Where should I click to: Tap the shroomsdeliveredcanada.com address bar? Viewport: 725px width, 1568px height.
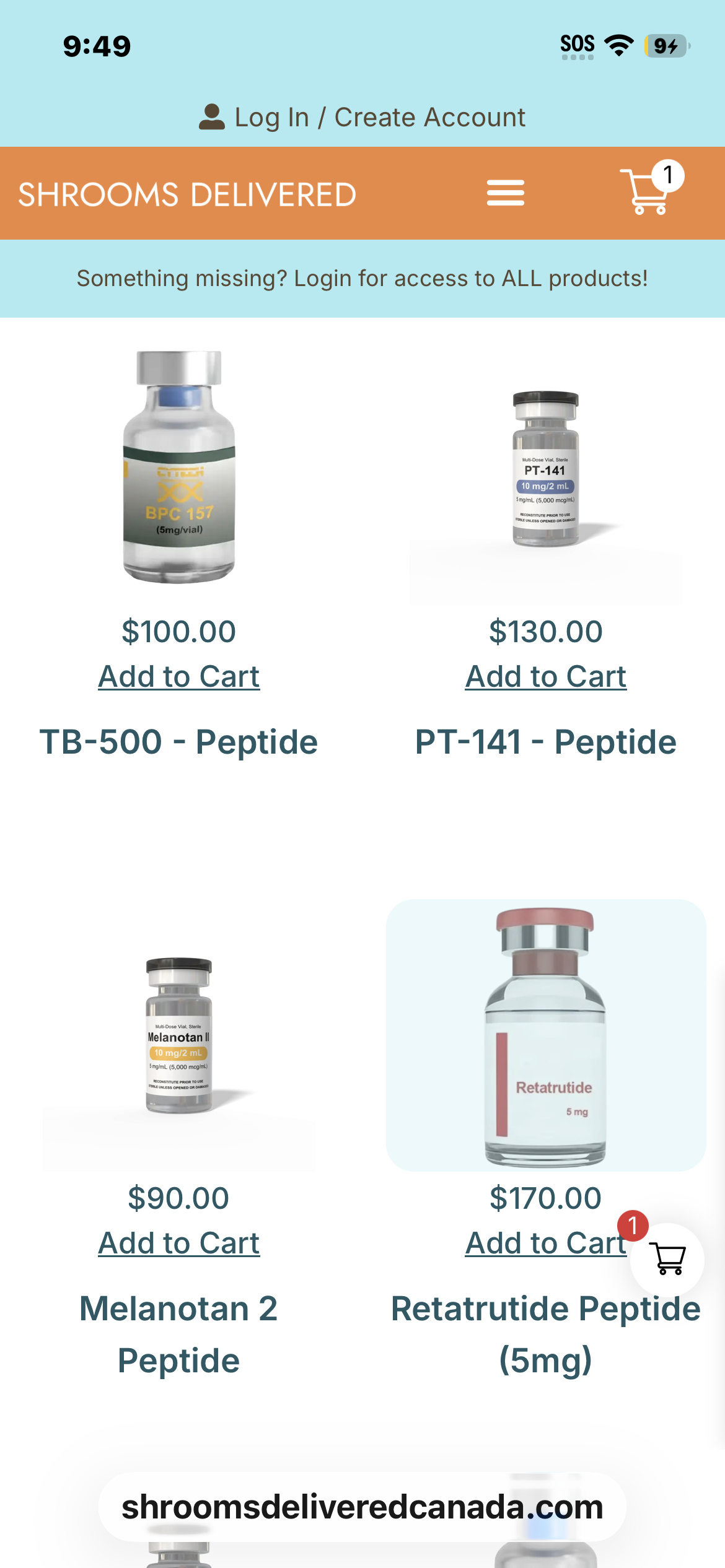click(362, 1507)
